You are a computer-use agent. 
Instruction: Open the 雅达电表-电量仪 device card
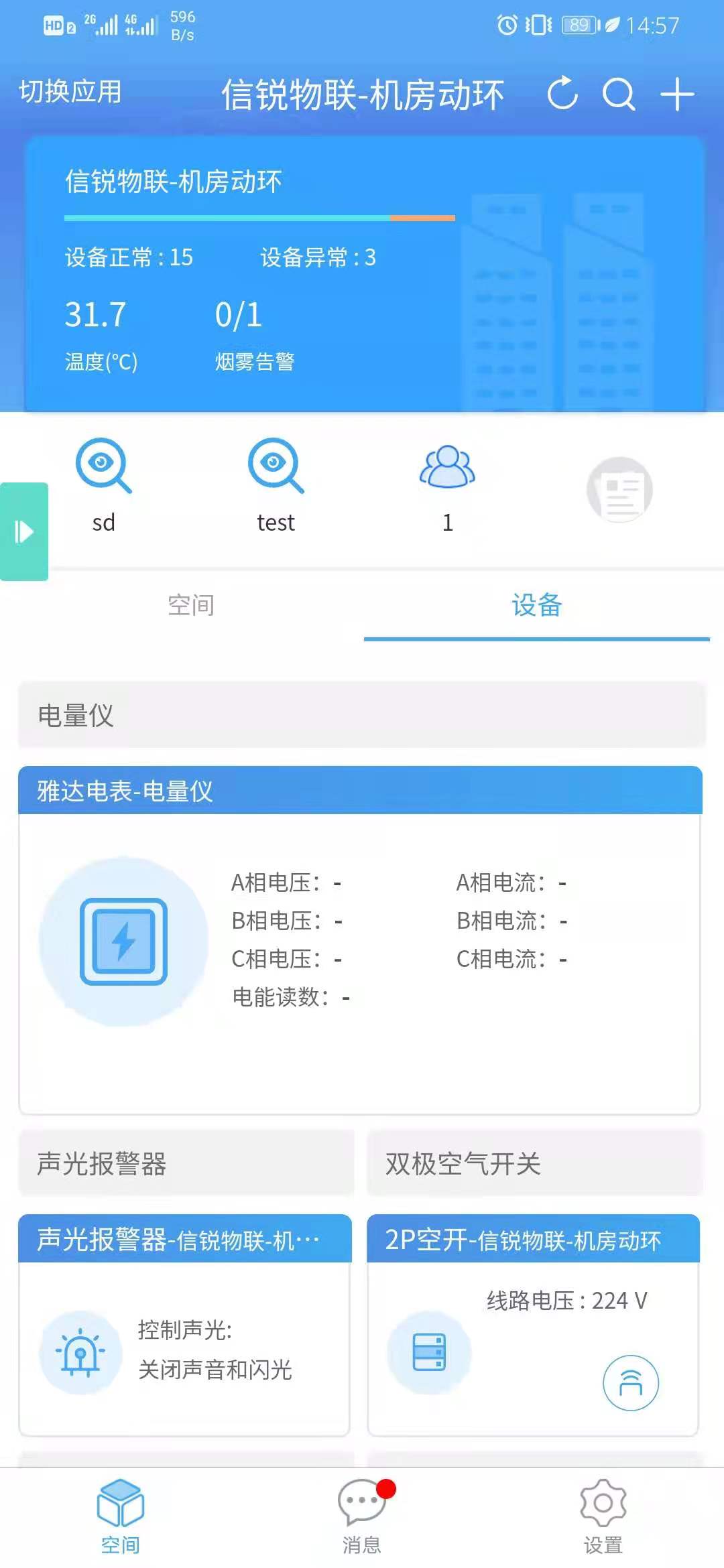tap(360, 939)
